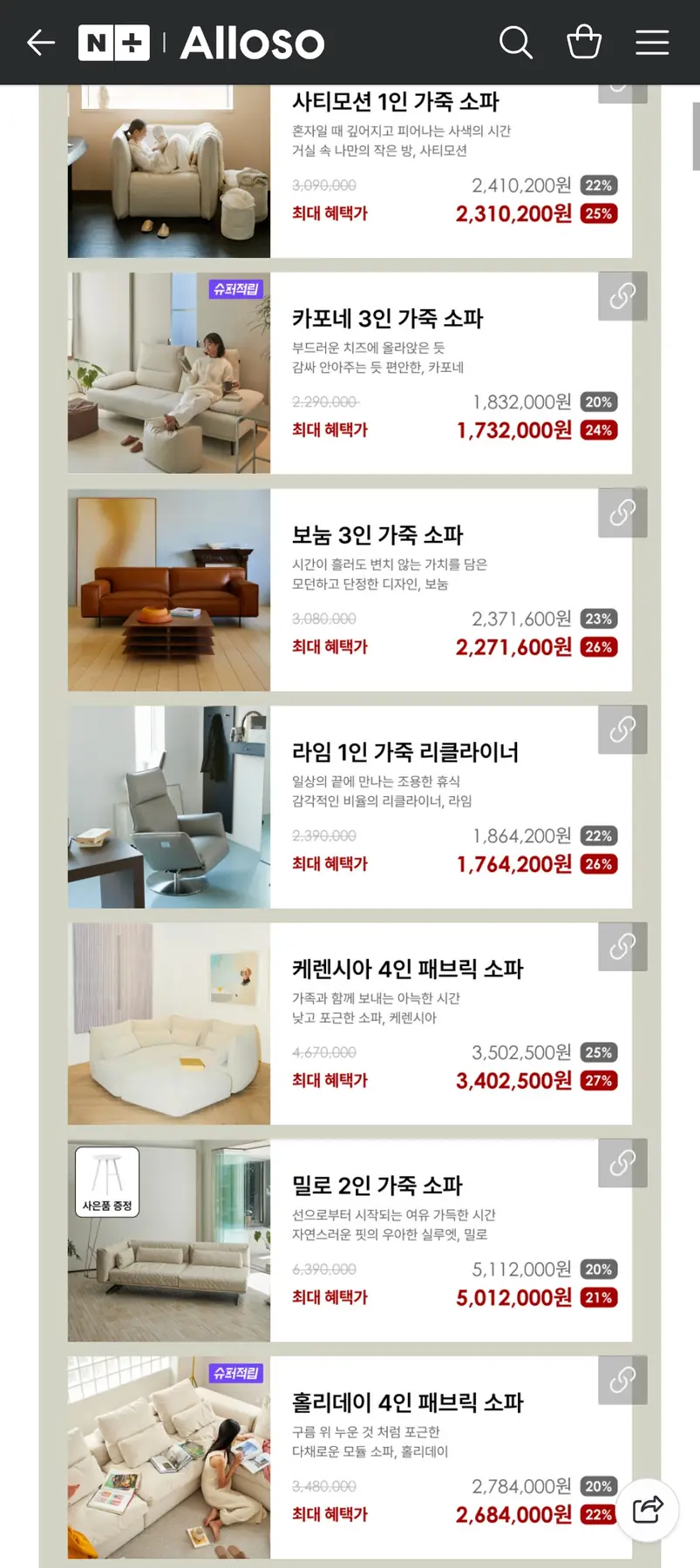This screenshot has width=700, height=1568.
Task: Open the search magnifier
Action: (515, 42)
